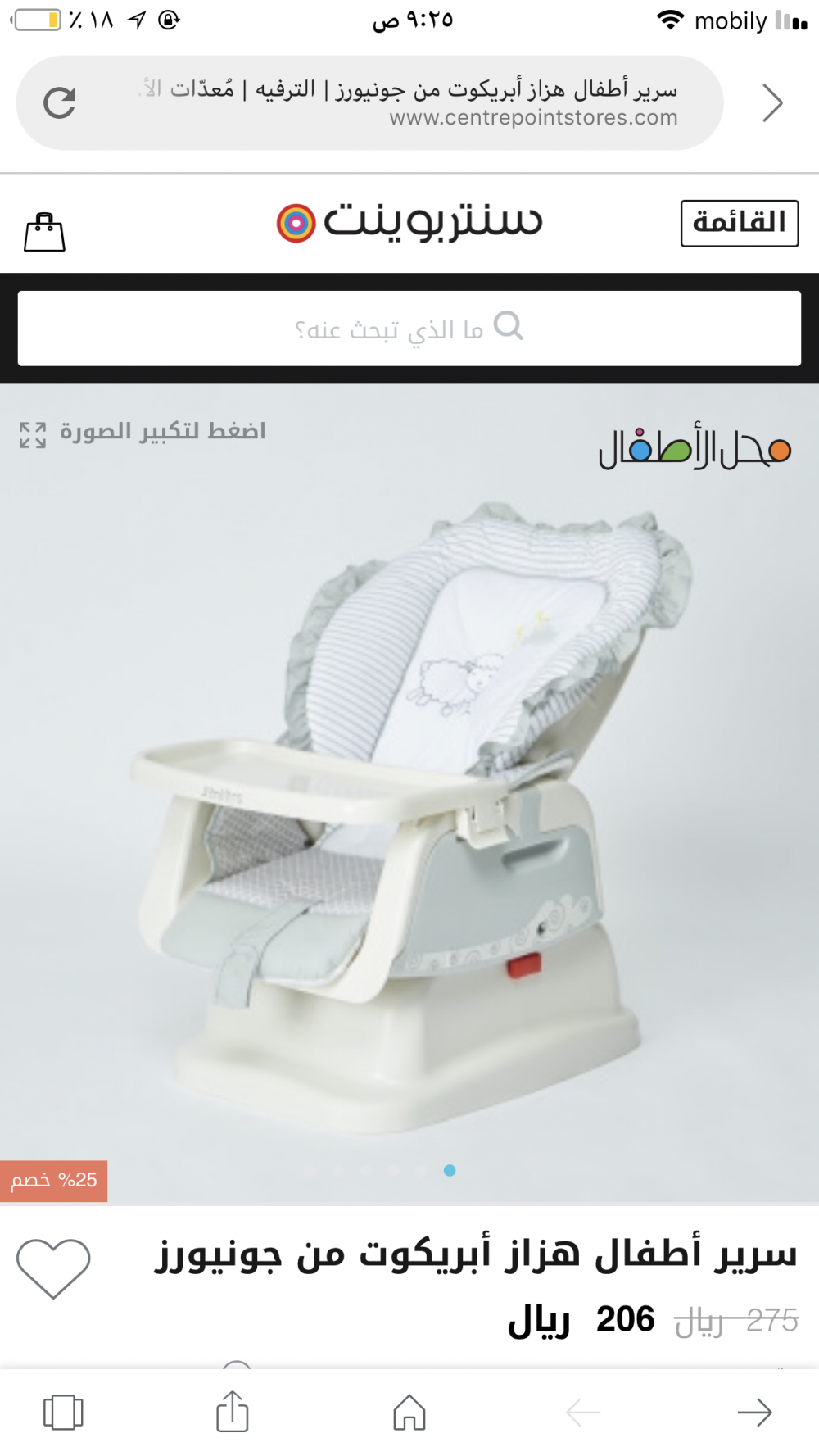The height and width of the screenshot is (1456, 819).
Task: Enlarge the product image via اضغط لتكبير الصورة
Action: (x=143, y=433)
